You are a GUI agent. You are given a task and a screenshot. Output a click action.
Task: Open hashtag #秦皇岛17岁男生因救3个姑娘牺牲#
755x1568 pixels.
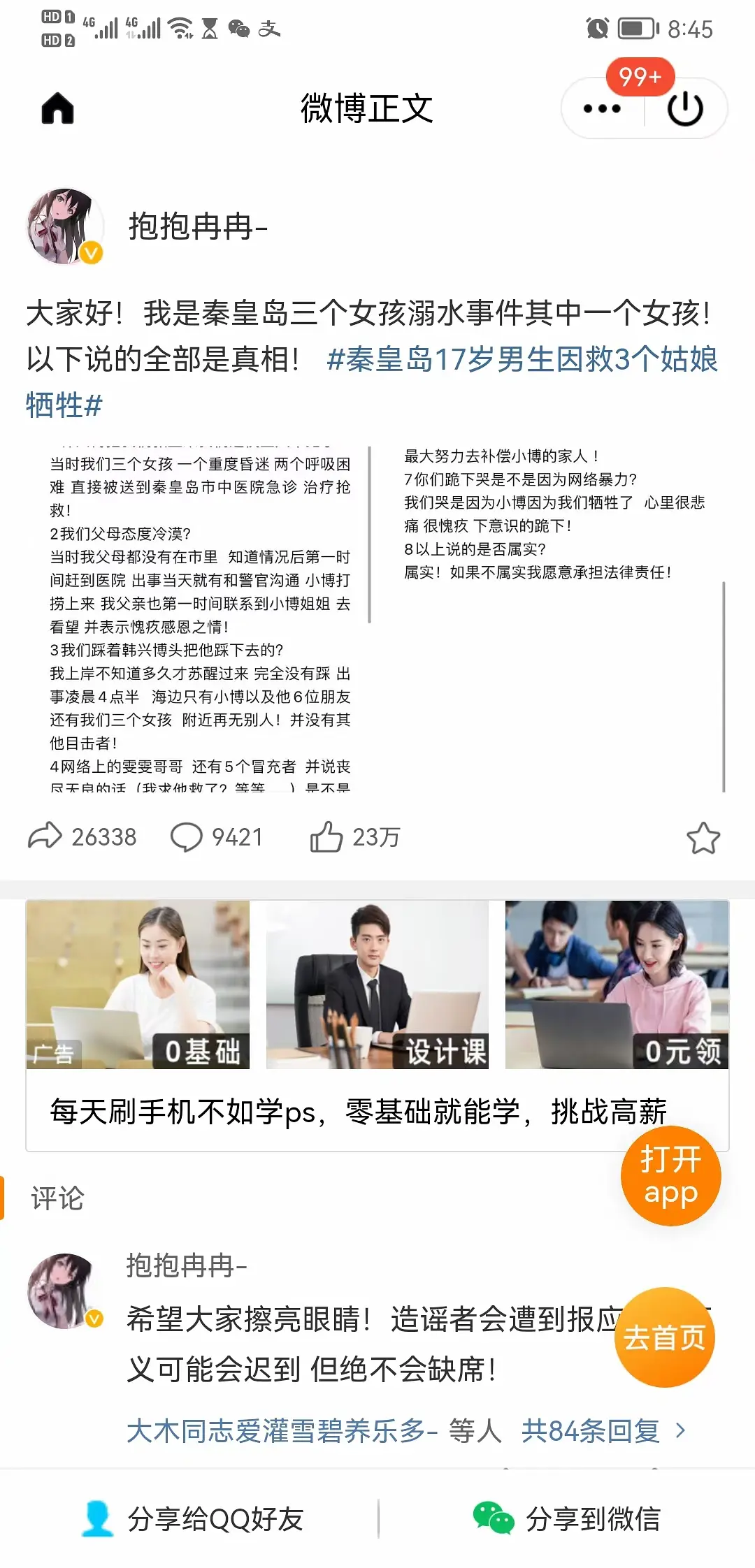click(x=522, y=360)
